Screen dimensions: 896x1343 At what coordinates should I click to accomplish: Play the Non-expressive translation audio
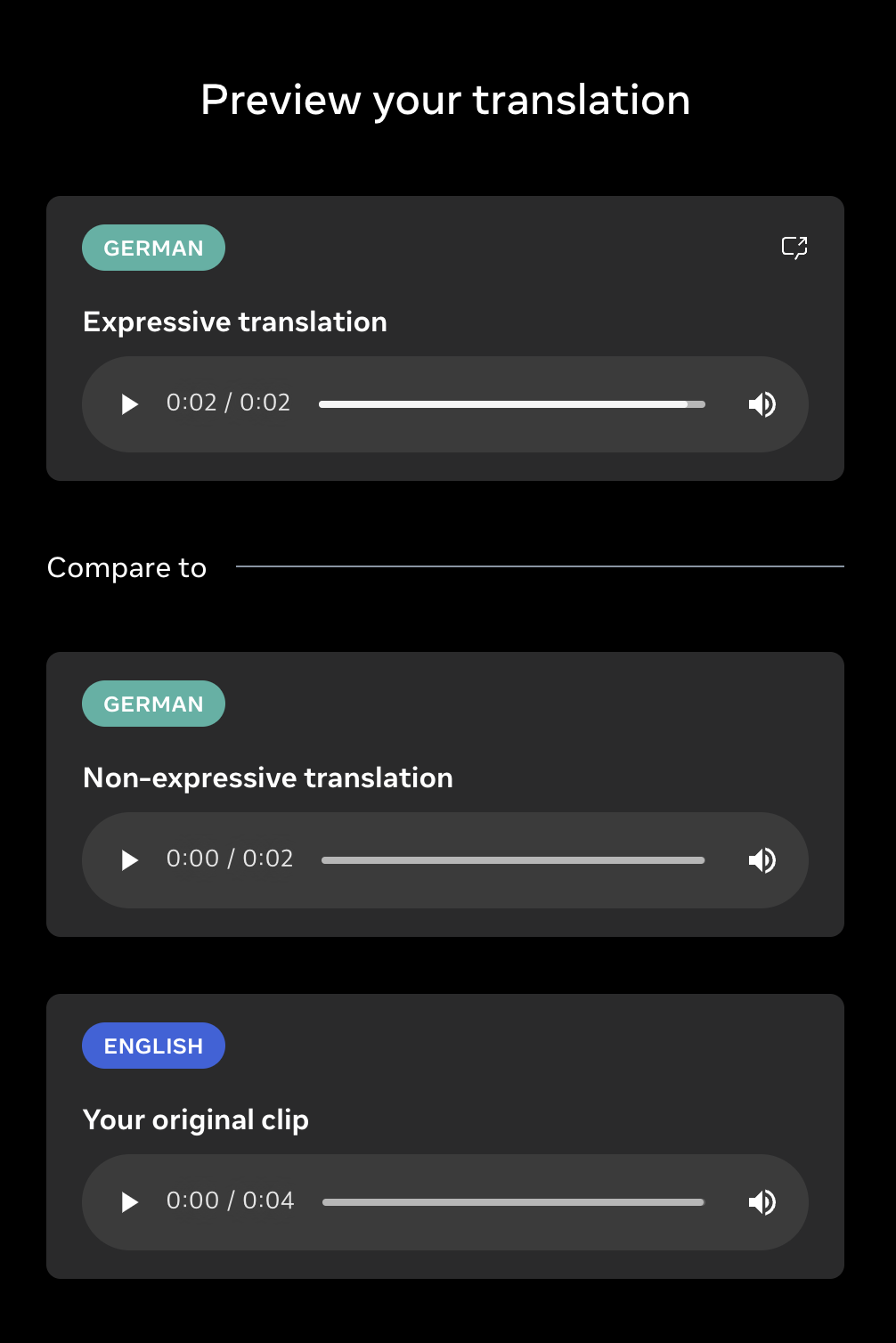point(130,860)
